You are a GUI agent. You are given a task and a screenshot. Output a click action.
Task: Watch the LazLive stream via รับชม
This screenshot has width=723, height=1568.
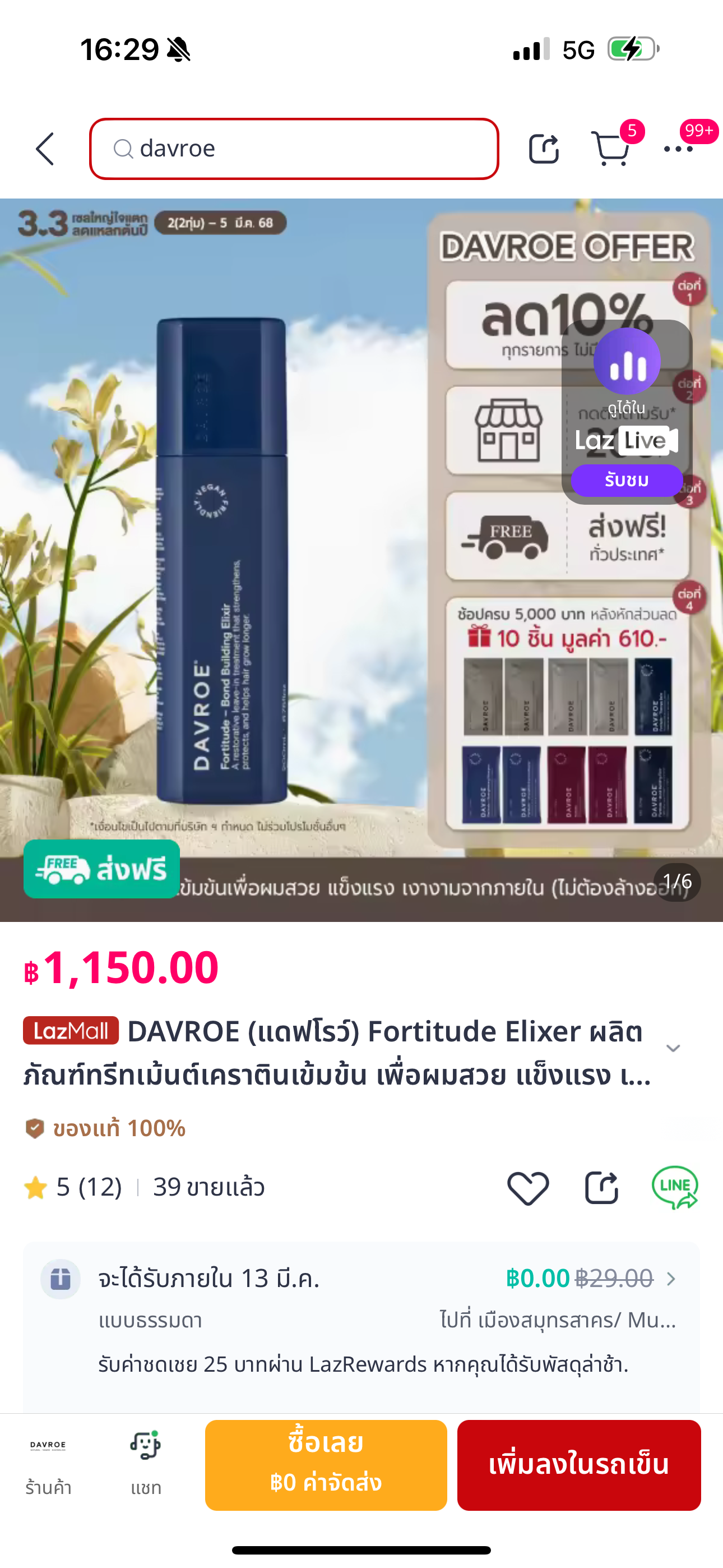pyautogui.click(x=626, y=480)
